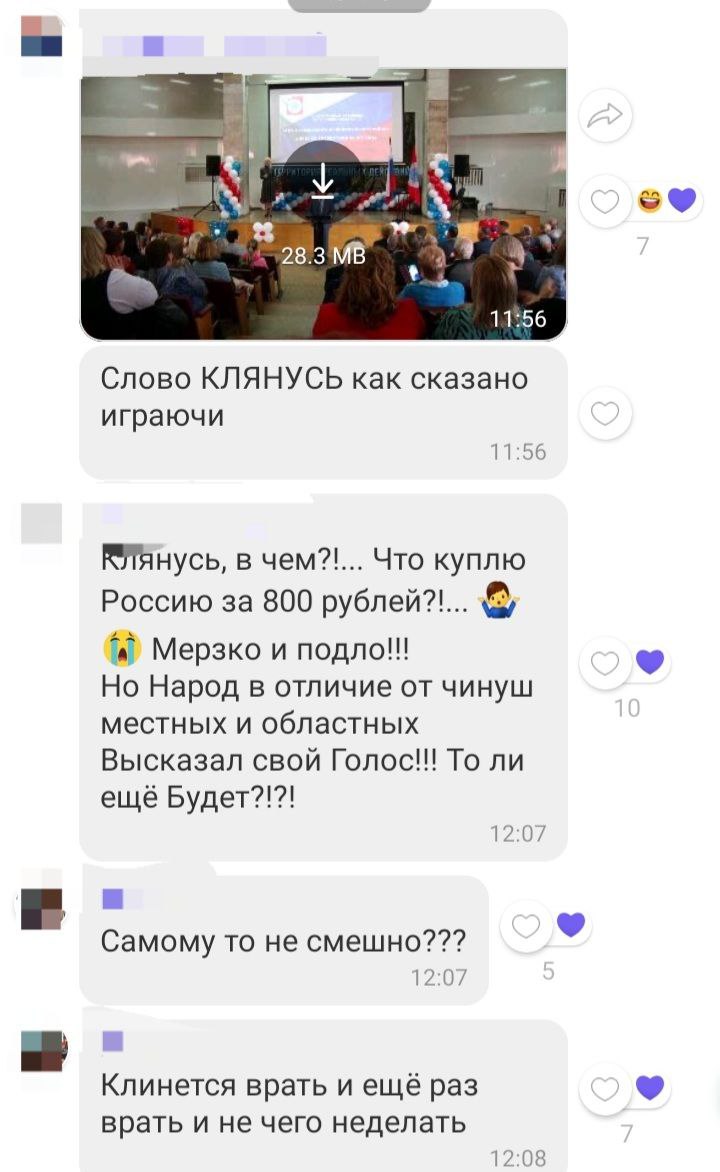
Task: View reactions on the video message
Action: (x=666, y=200)
